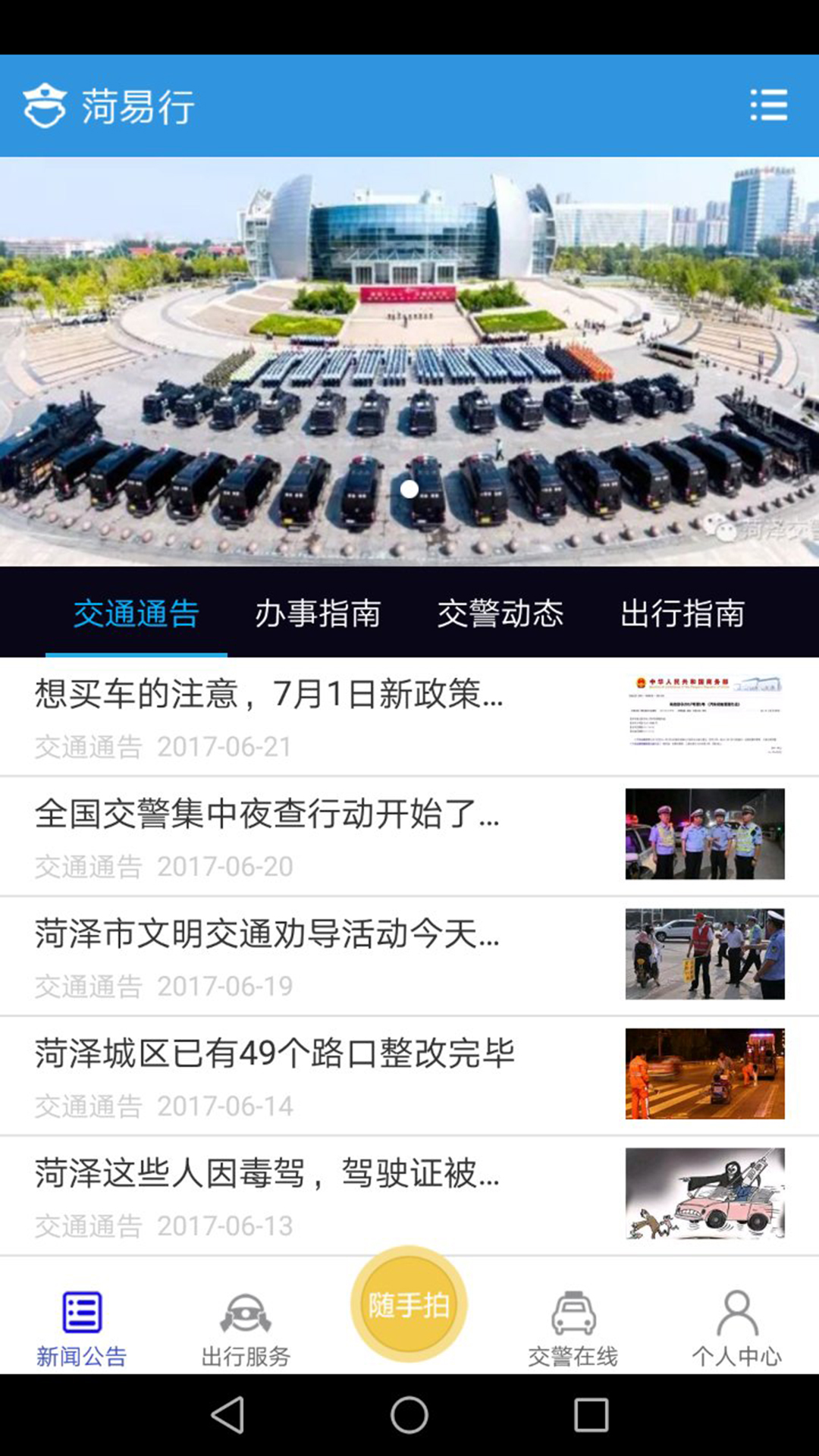Open 菏泽城区已有49个路口整改完毕 news

click(x=409, y=1075)
